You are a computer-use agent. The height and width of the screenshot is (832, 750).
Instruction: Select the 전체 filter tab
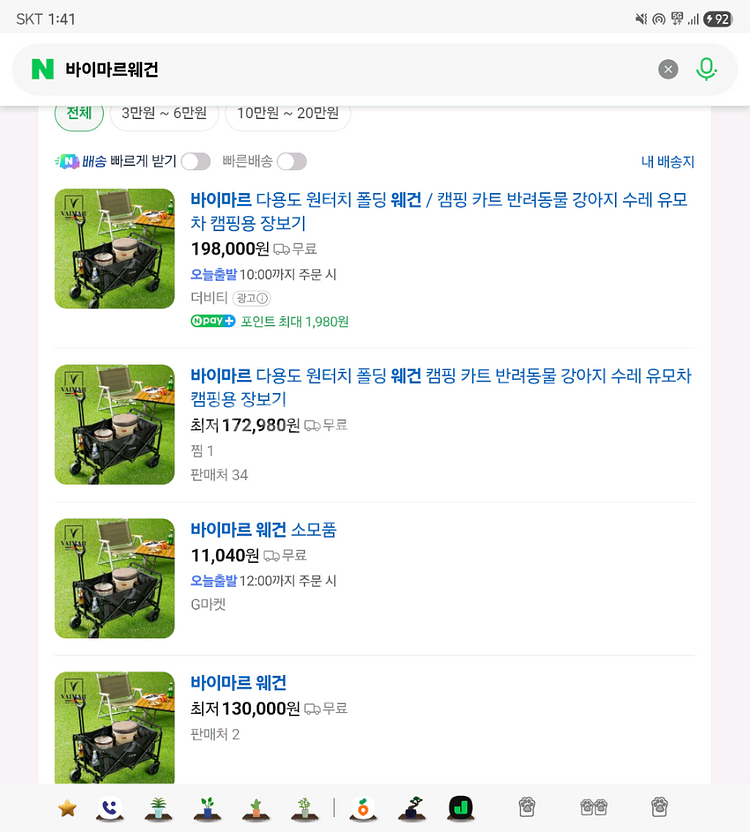click(x=78, y=114)
